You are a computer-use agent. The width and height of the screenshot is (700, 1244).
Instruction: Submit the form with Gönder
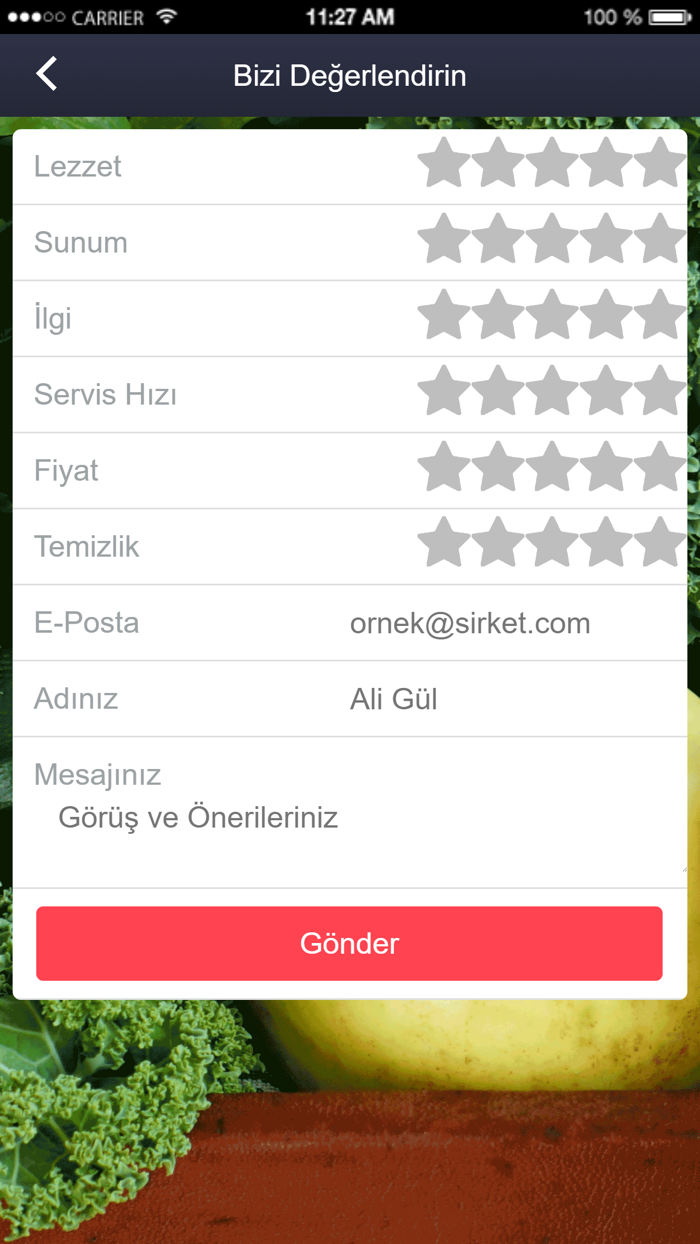coord(349,943)
